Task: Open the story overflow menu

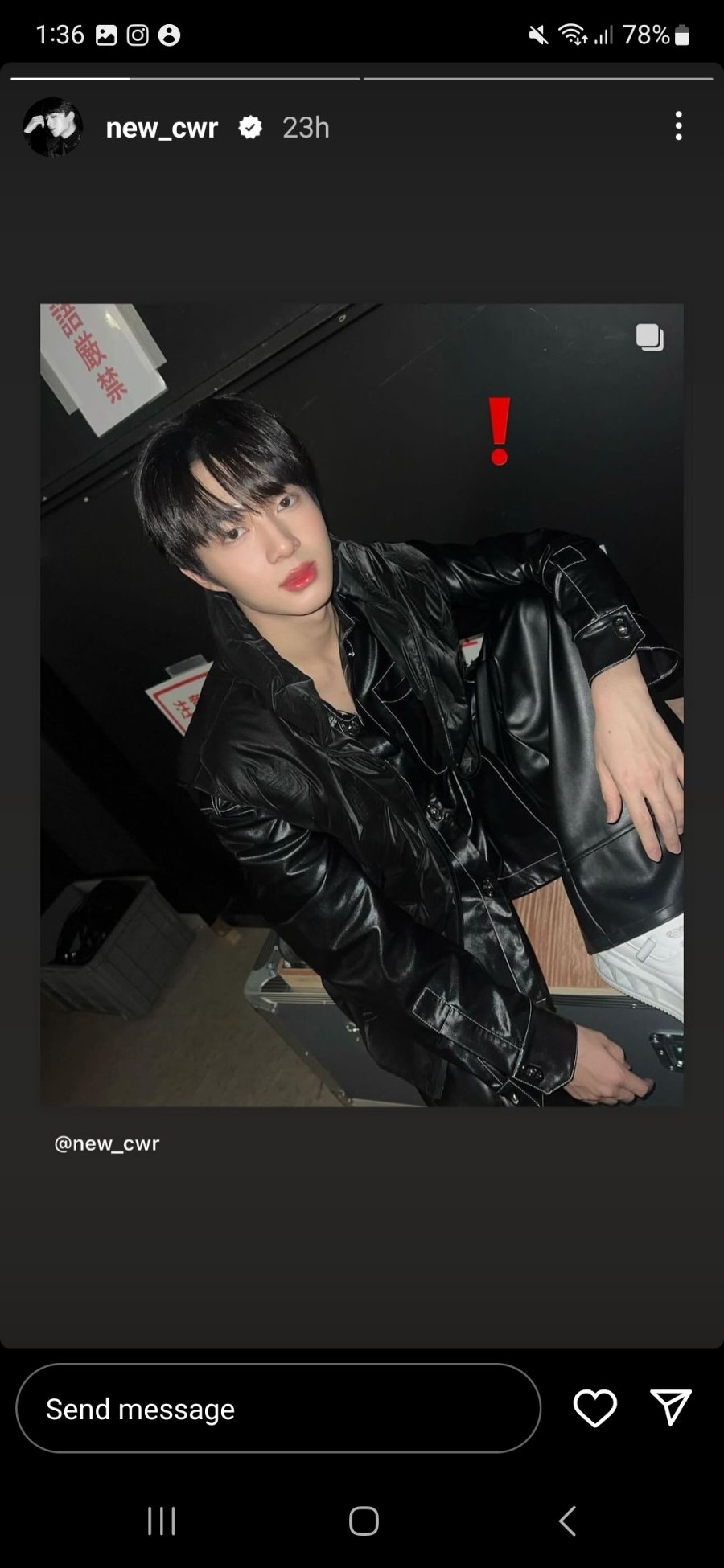Action: pyautogui.click(x=678, y=126)
